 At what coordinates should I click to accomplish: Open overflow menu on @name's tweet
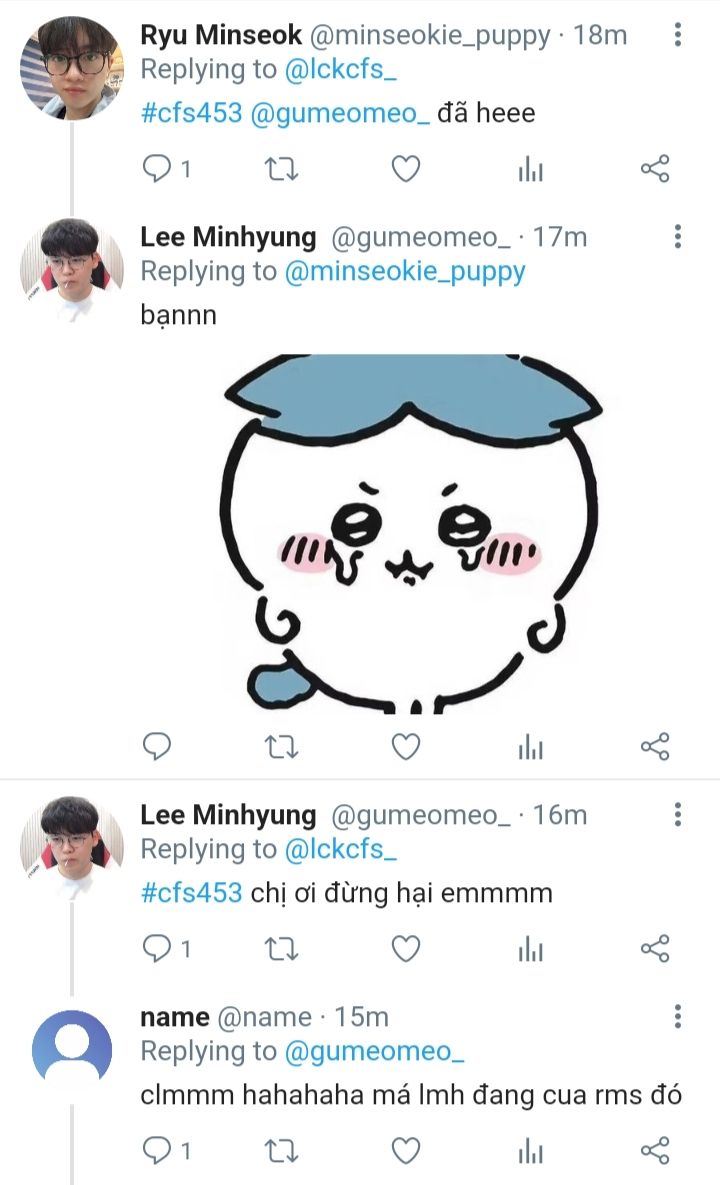(678, 1018)
